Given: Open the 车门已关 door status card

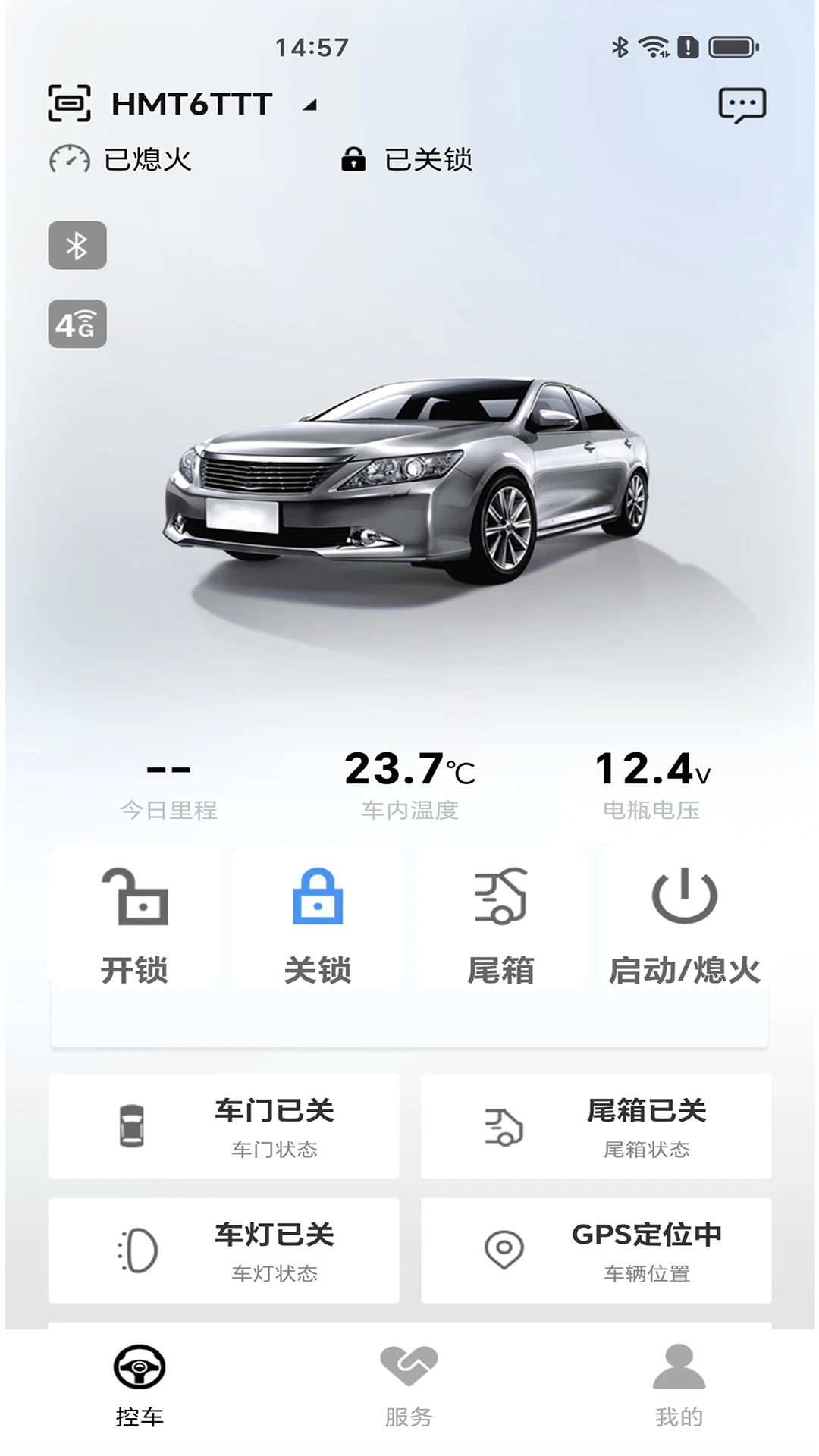Looking at the screenshot, I should [x=224, y=1126].
